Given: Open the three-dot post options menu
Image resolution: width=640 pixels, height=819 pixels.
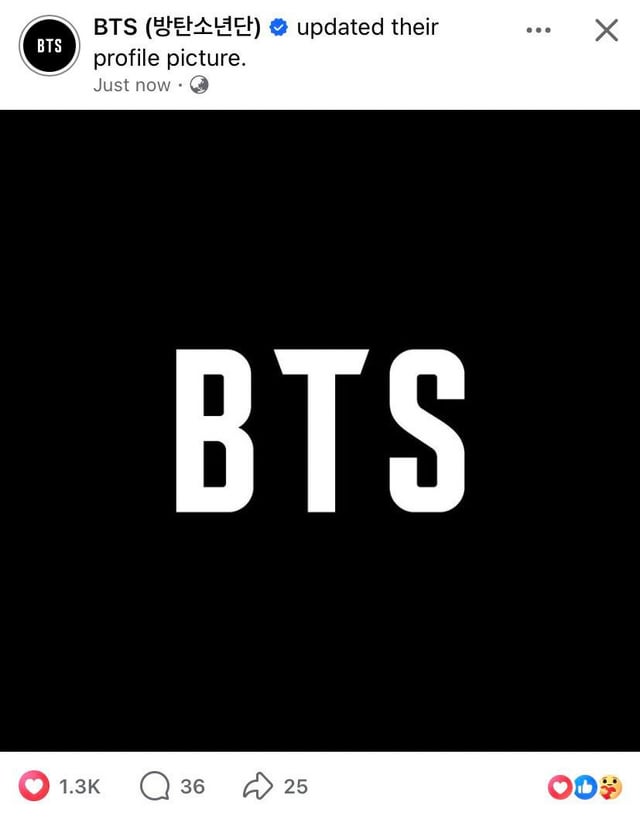Looking at the screenshot, I should point(538,30).
